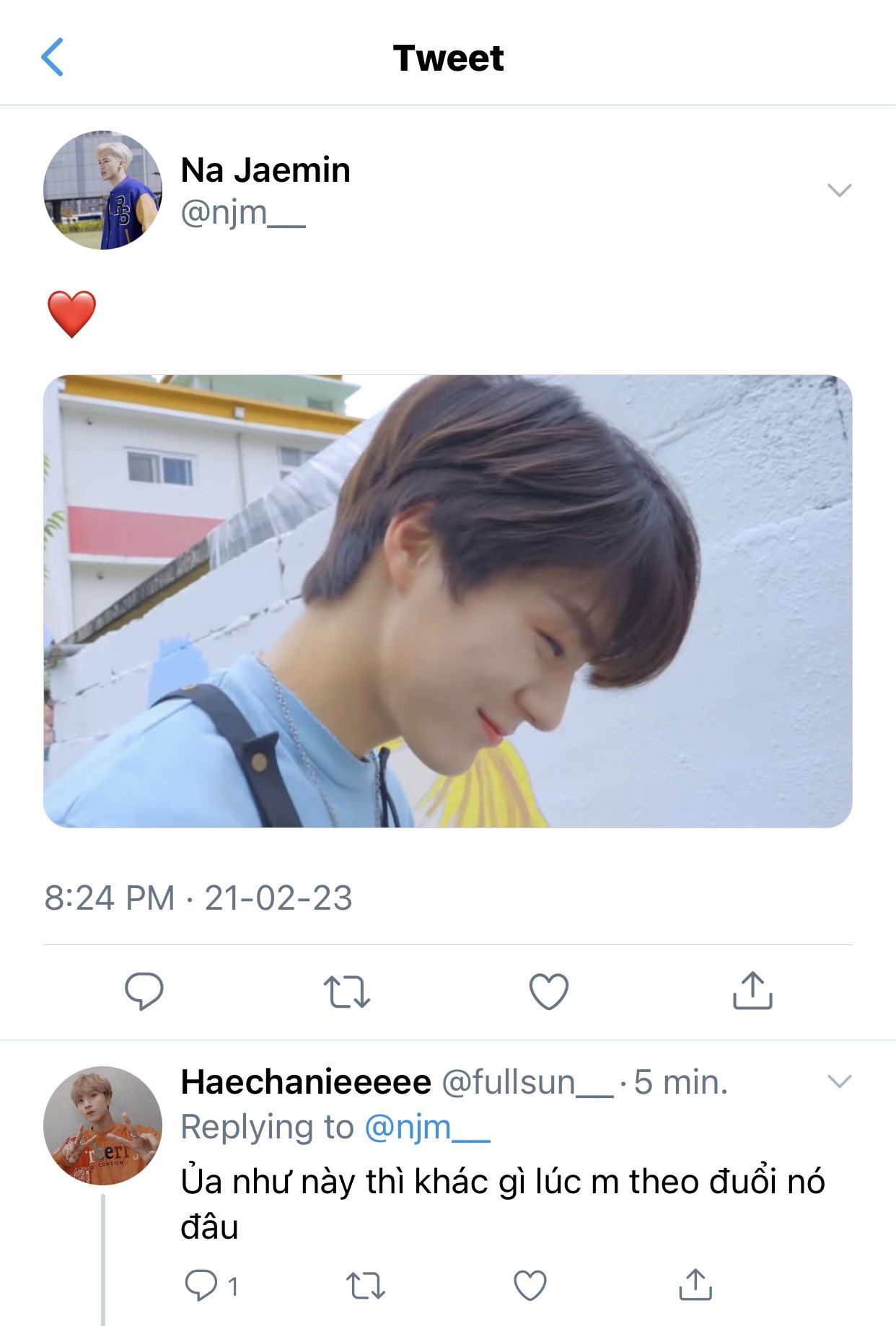Open replies to Haechanieeeee's comment
Screen dimensions: 896x1326
click(x=201, y=1285)
